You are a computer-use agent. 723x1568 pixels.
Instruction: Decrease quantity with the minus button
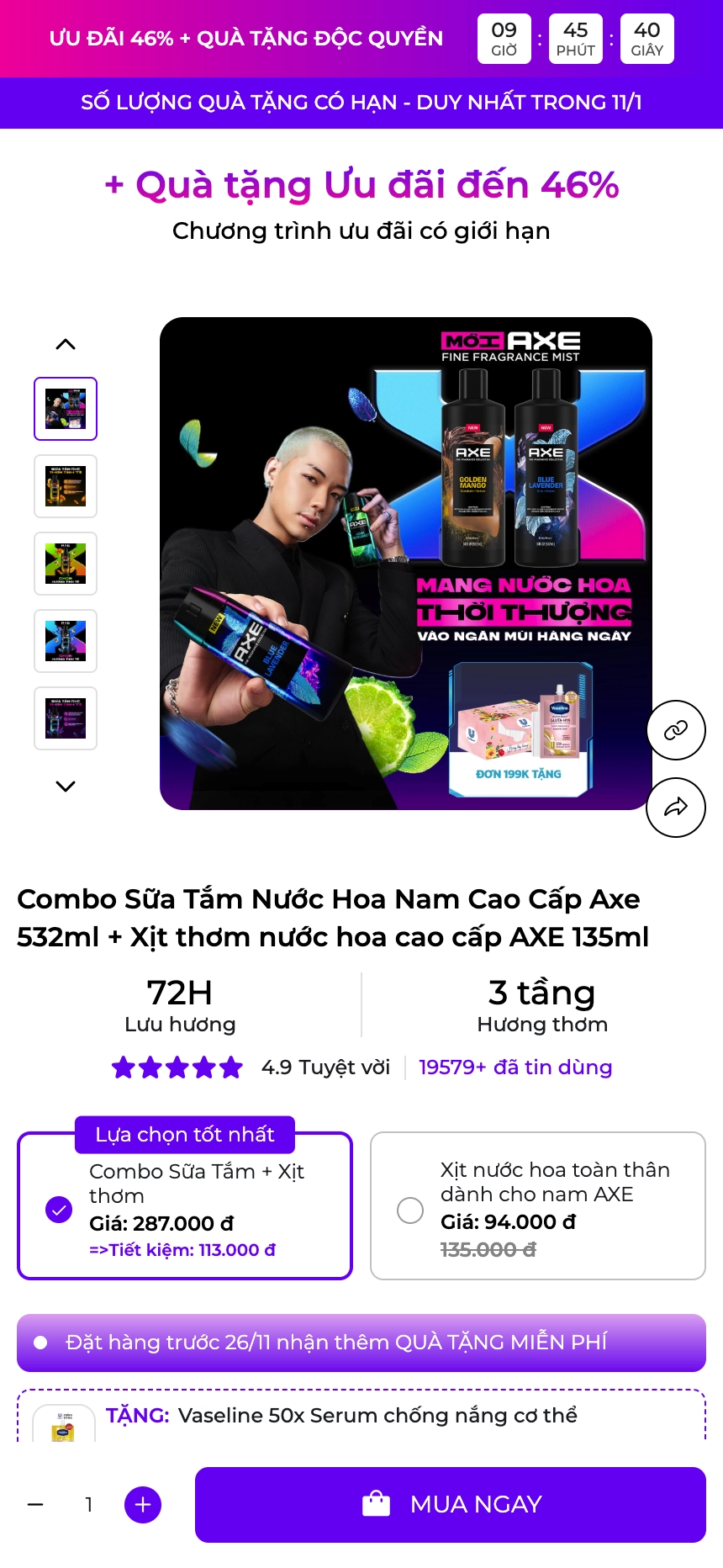tap(35, 1504)
